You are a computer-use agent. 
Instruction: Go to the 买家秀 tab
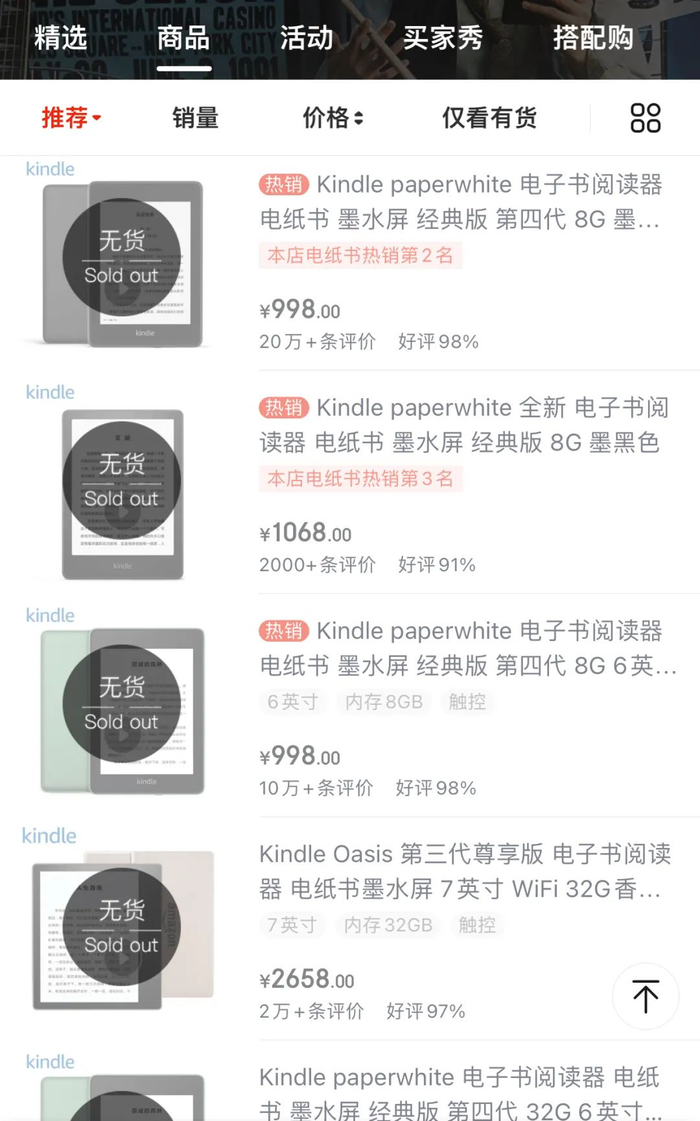443,37
